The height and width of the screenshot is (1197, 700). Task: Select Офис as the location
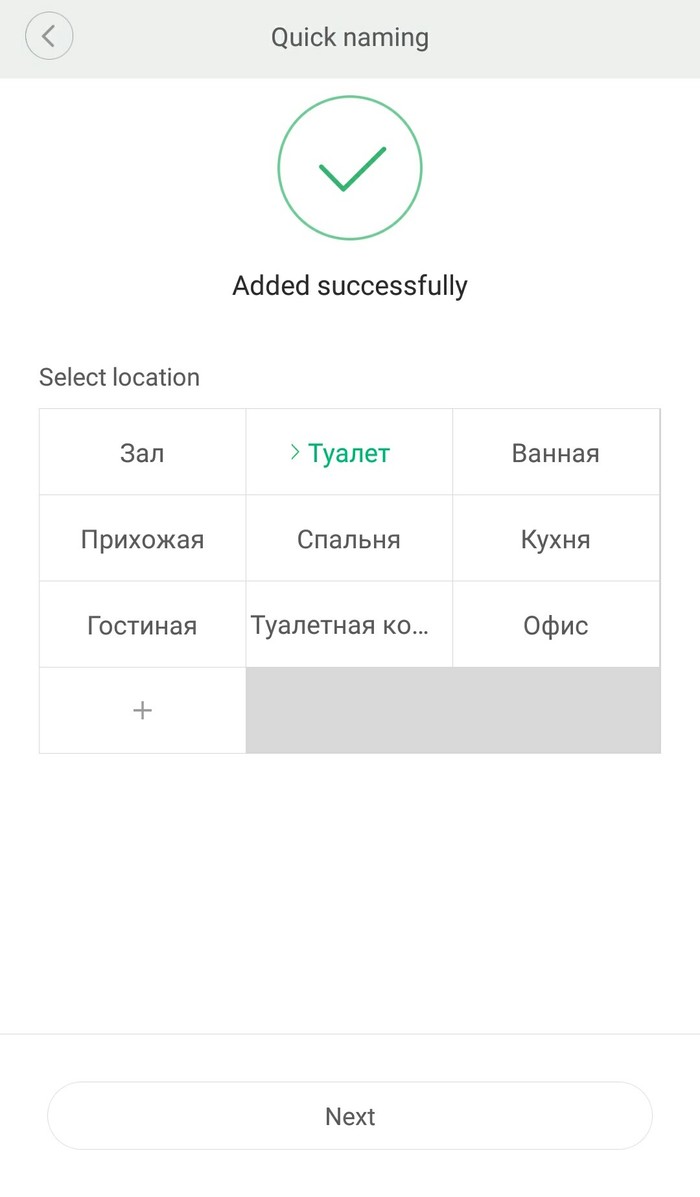click(x=555, y=626)
